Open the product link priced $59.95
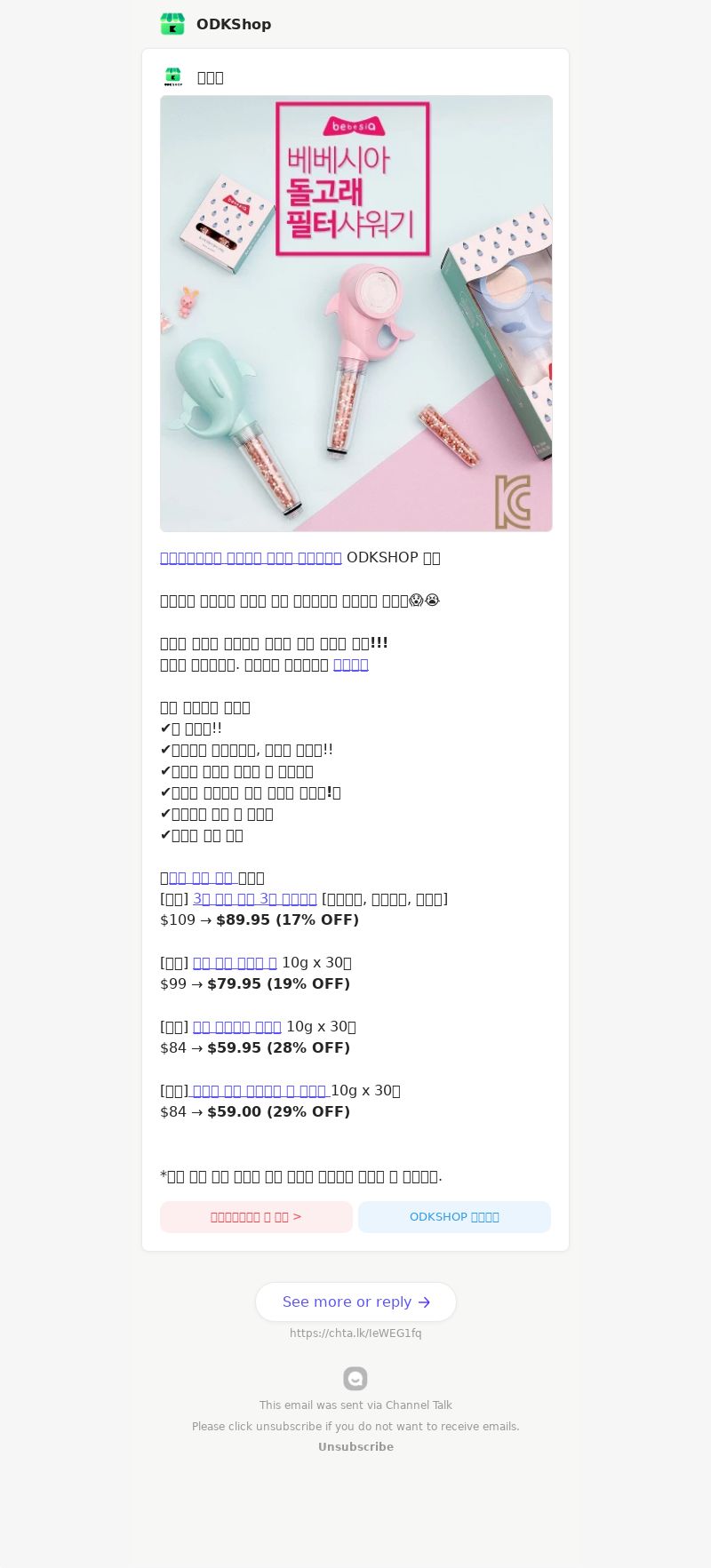This screenshot has width=711, height=1568. click(236, 1027)
